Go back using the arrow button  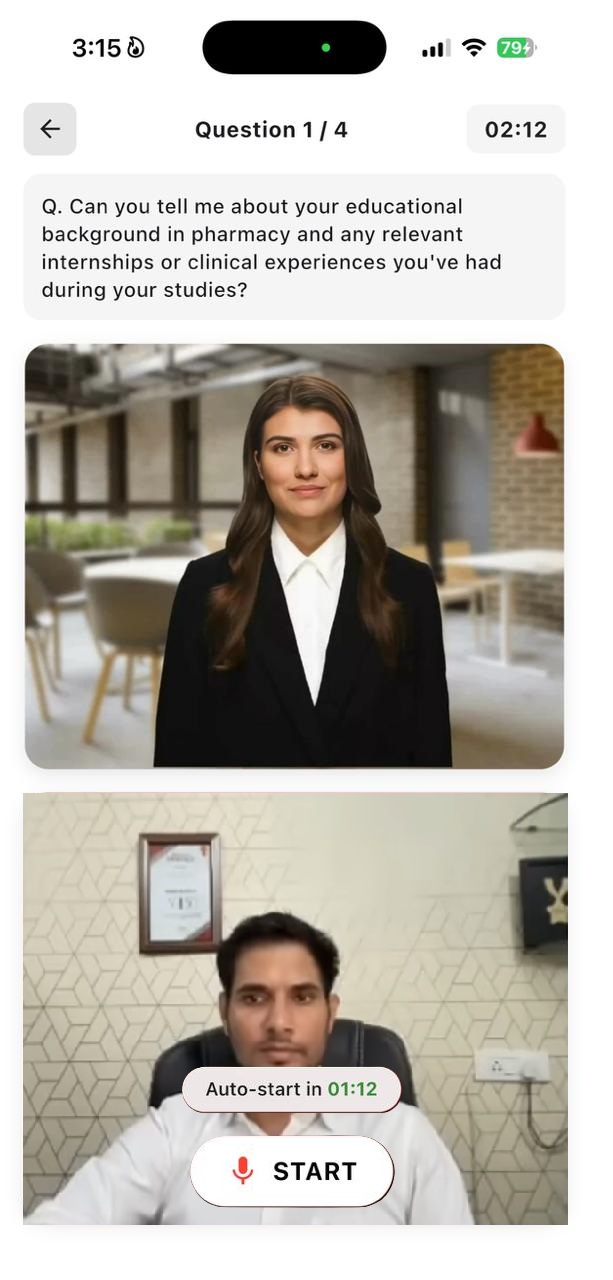click(x=50, y=129)
